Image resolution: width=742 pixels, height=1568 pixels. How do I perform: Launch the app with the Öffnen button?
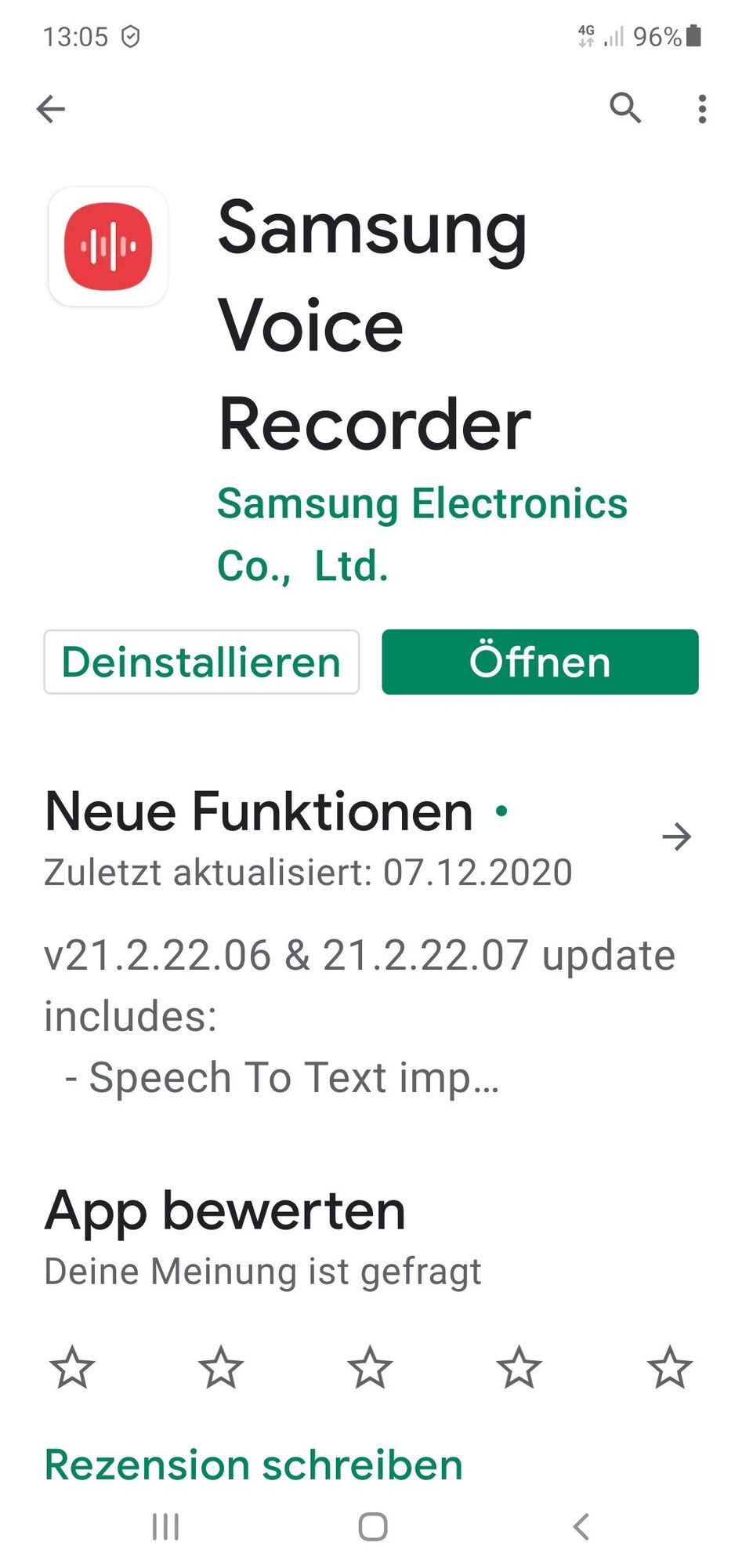540,662
